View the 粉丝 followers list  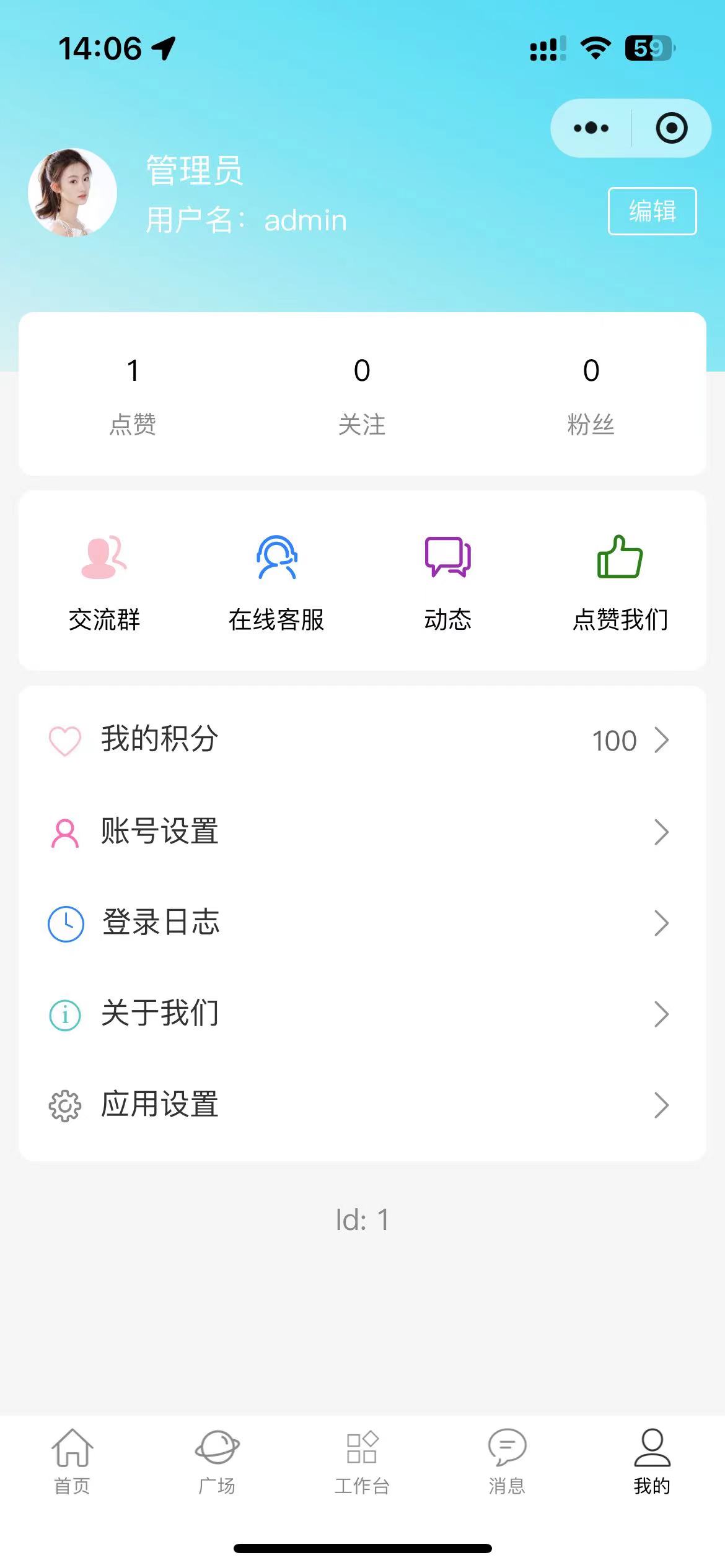591,394
